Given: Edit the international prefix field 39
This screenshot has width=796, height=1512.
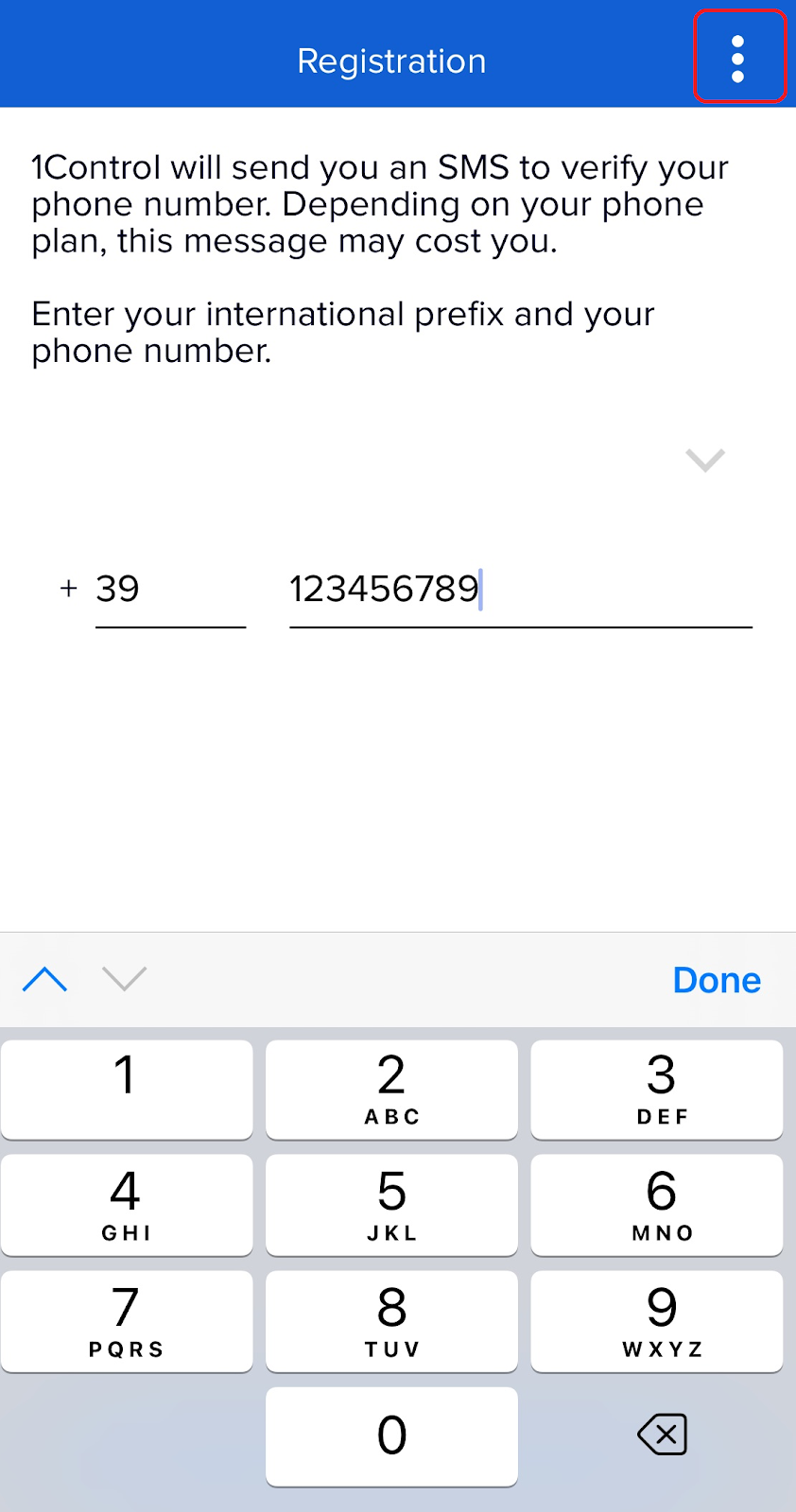Looking at the screenshot, I should 170,590.
